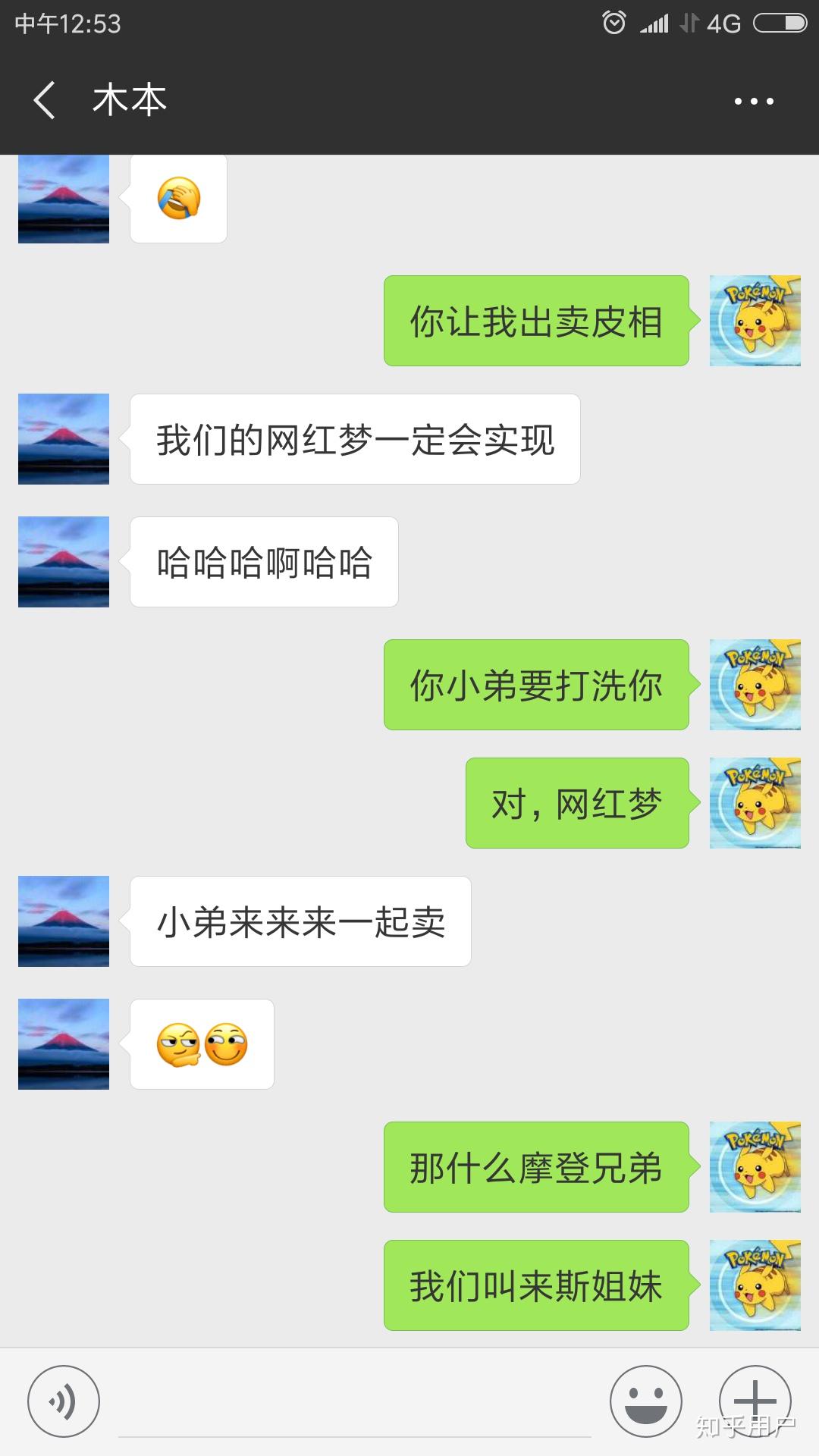Open the chat options three-dot menu
The image size is (819, 1456).
pyautogui.click(x=754, y=101)
